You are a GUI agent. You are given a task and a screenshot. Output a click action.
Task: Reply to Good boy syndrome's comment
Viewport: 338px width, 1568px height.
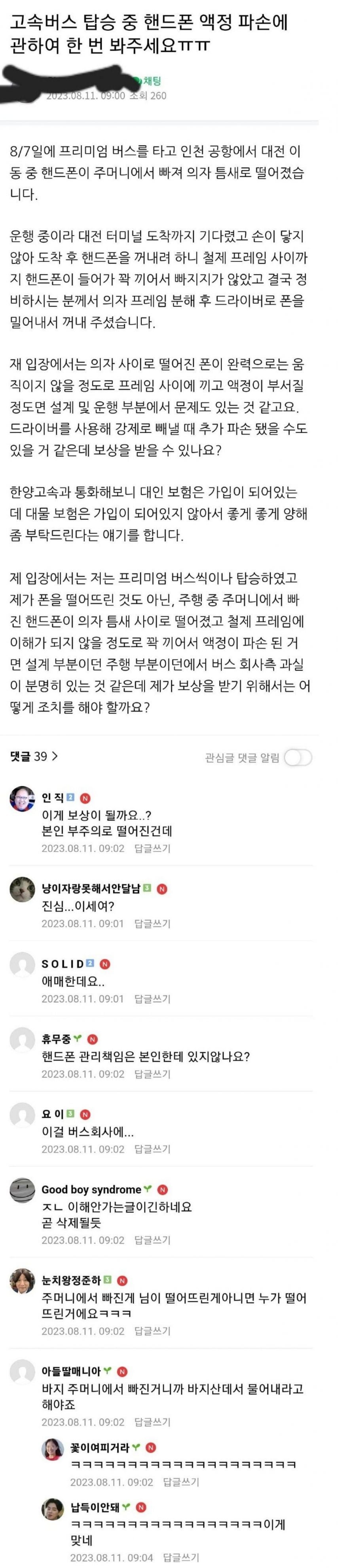pyautogui.click(x=152, y=1240)
